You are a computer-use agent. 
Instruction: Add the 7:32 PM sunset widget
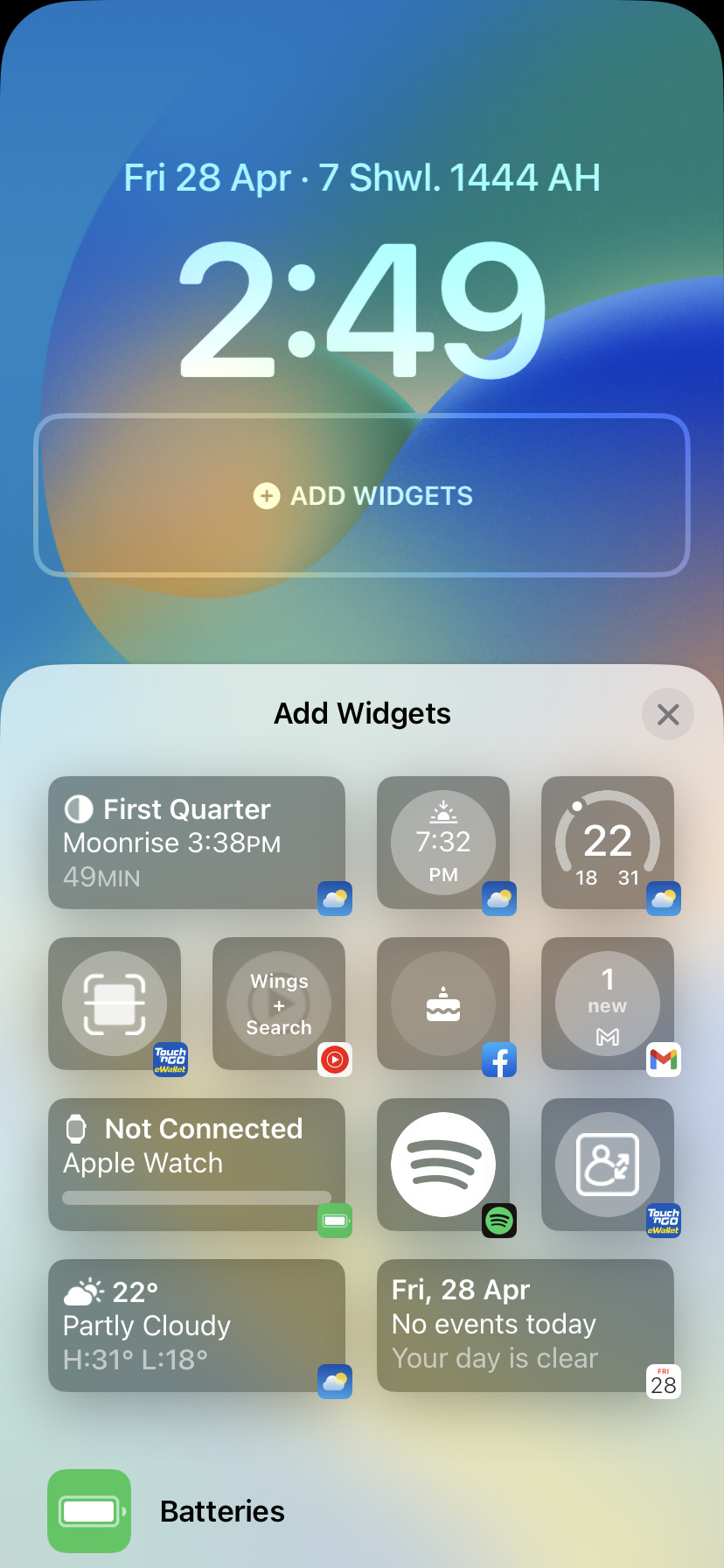pos(443,842)
